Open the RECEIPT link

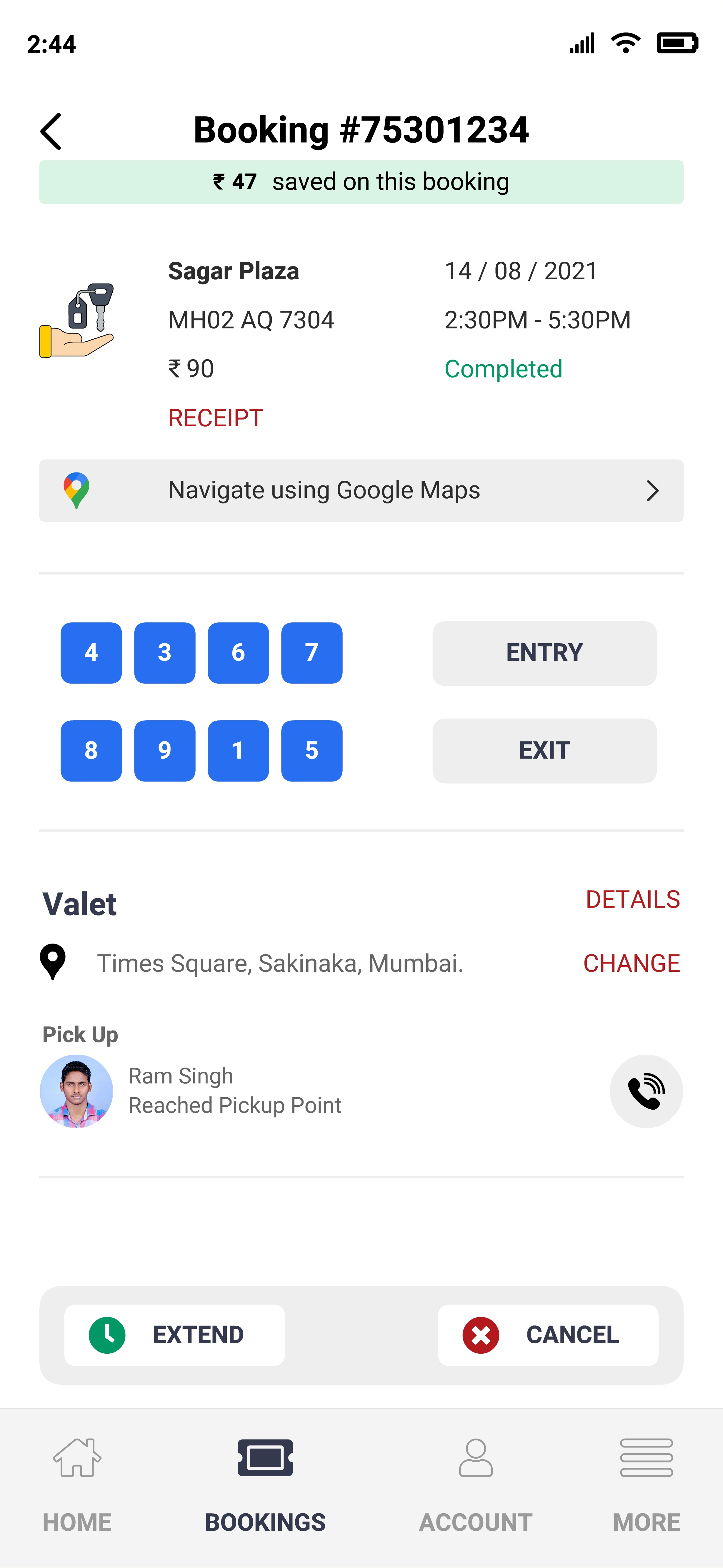(x=215, y=418)
